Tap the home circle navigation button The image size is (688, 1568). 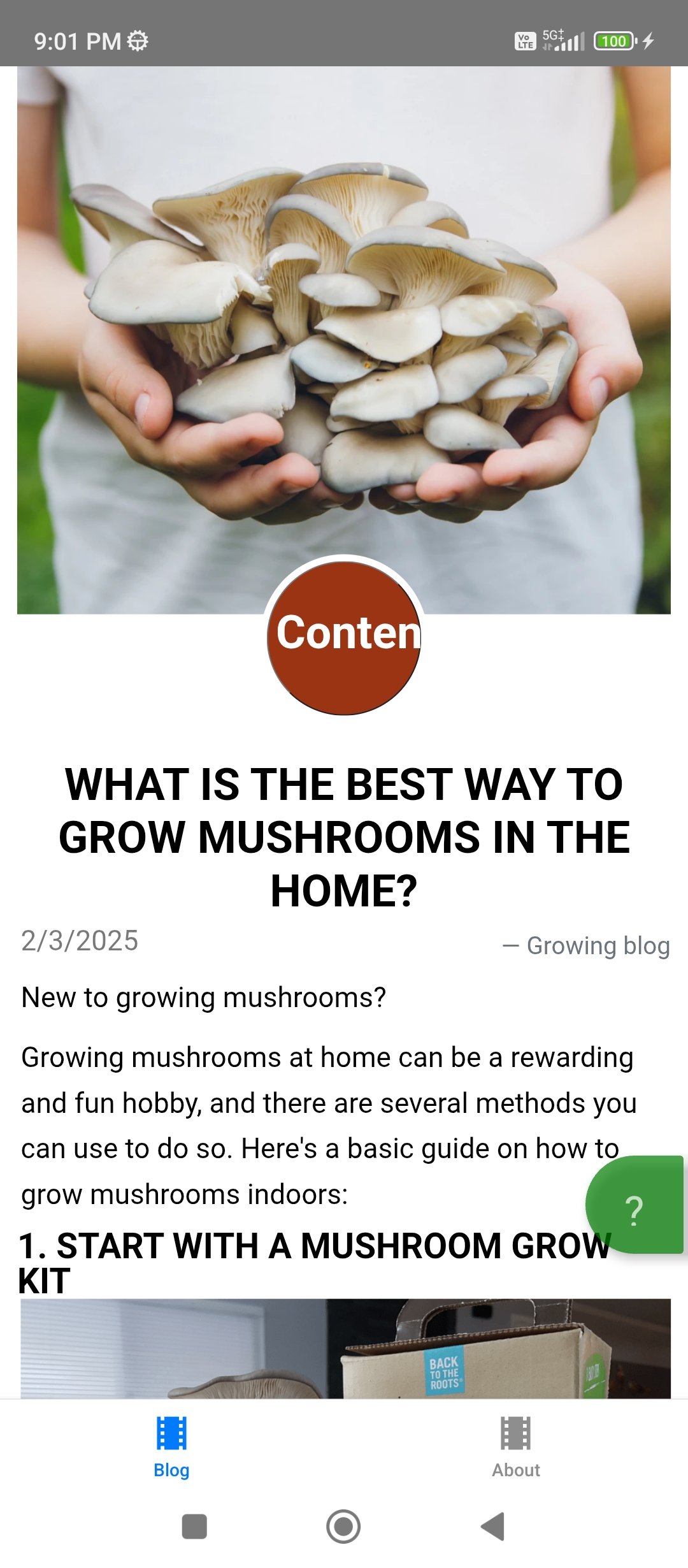pyautogui.click(x=343, y=1526)
